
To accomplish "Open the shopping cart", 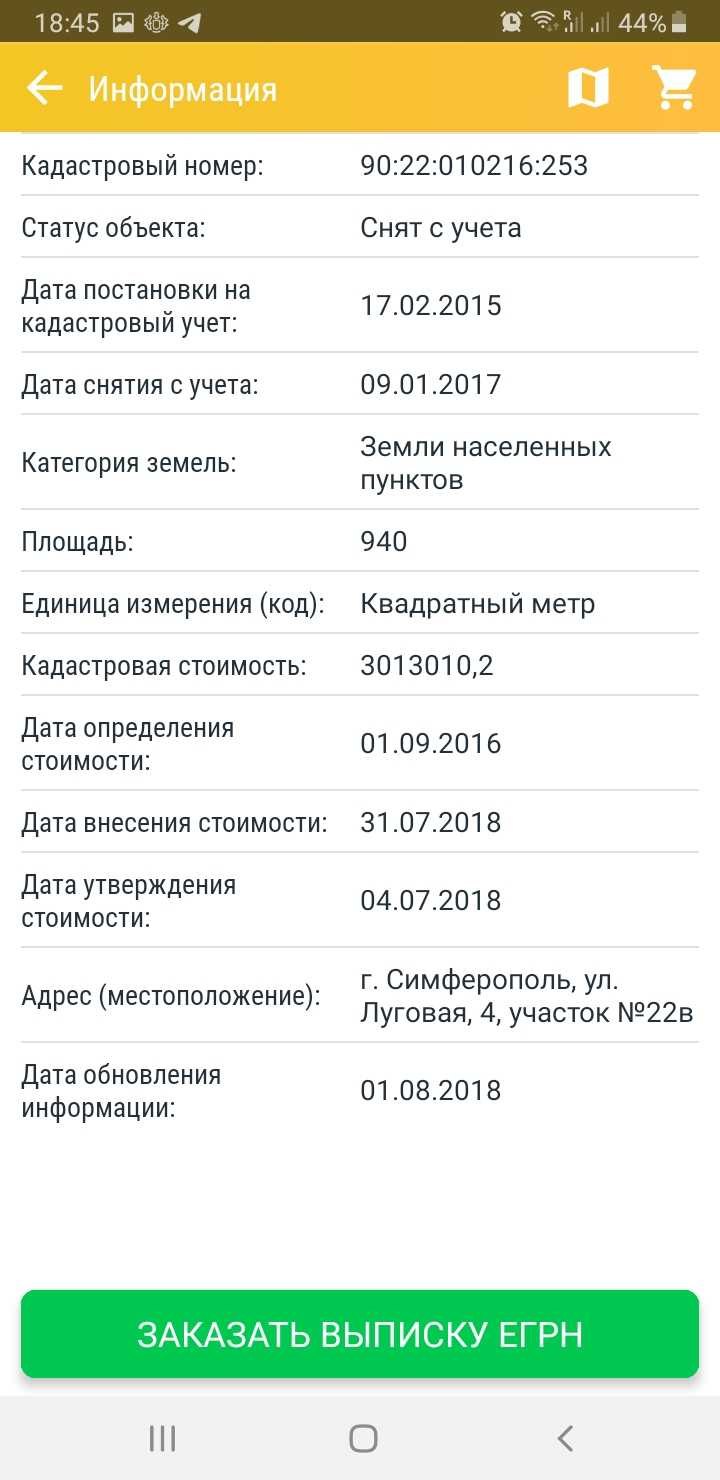I will coord(674,88).
